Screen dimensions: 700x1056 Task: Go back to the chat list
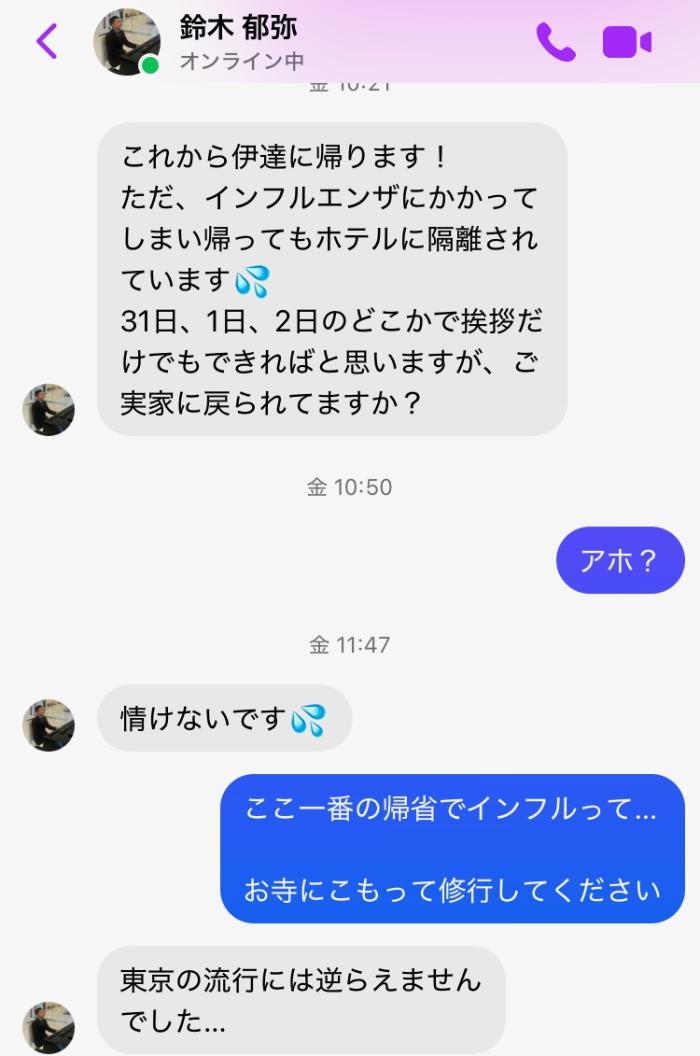47,42
